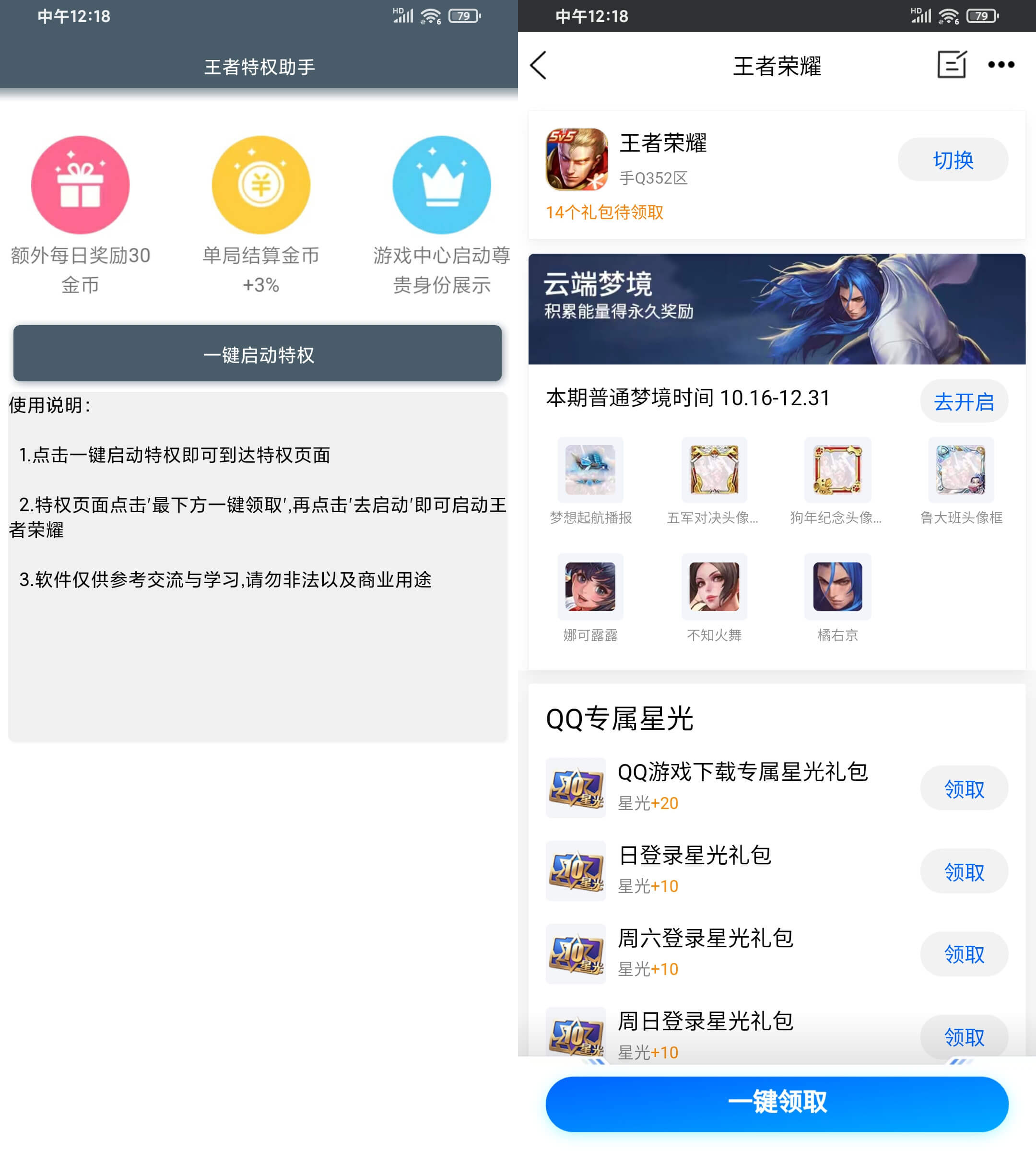Image resolution: width=1036 pixels, height=1151 pixels.
Task: Select the 梦想起航播报 reward item
Action: [590, 470]
